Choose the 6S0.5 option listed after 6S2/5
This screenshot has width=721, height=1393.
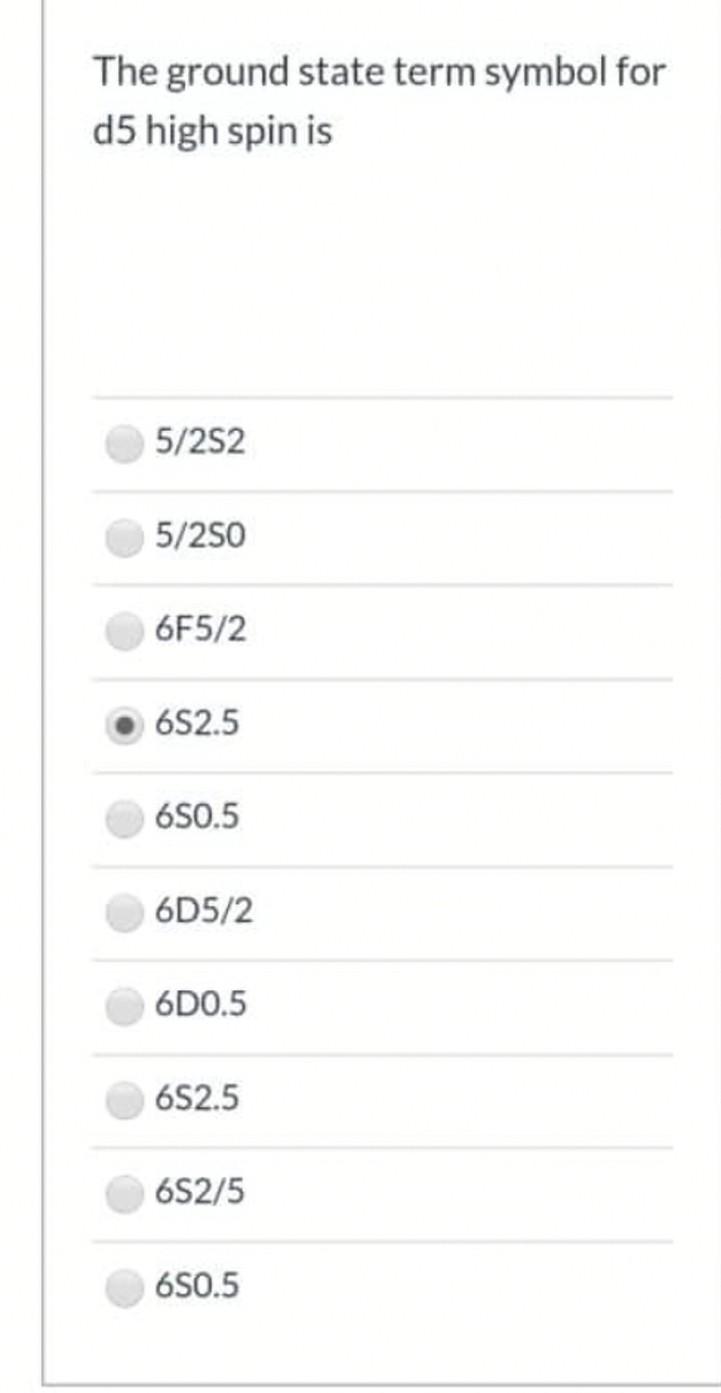[x=125, y=1286]
